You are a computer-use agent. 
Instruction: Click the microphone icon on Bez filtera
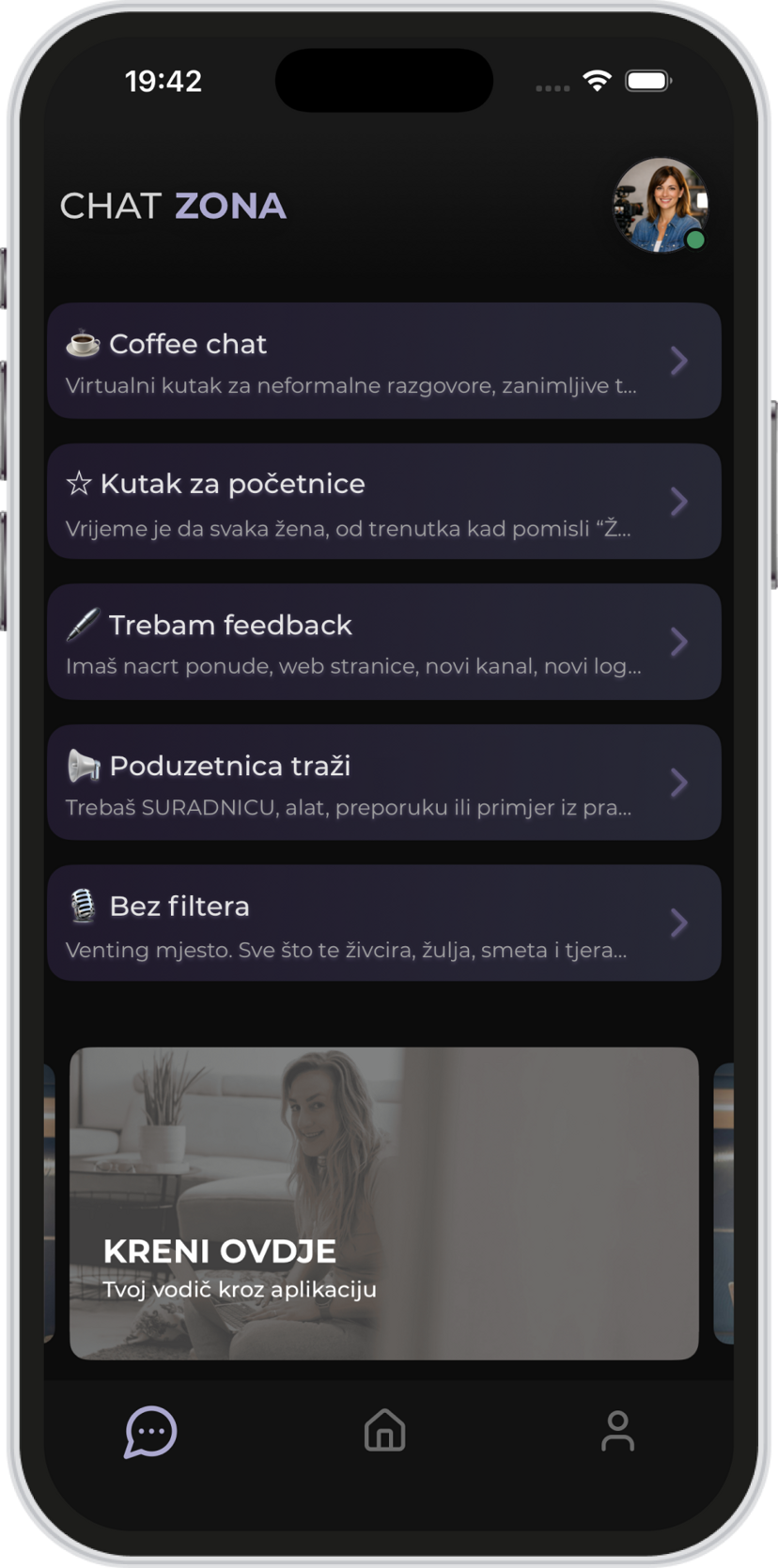[83, 906]
